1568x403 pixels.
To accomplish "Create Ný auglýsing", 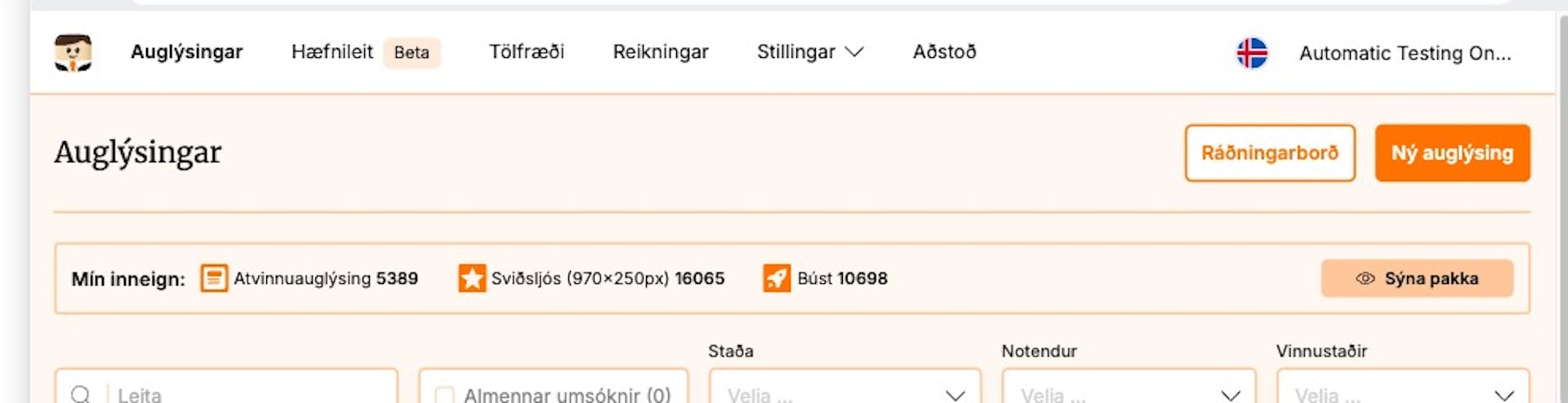I will pos(1451,153).
